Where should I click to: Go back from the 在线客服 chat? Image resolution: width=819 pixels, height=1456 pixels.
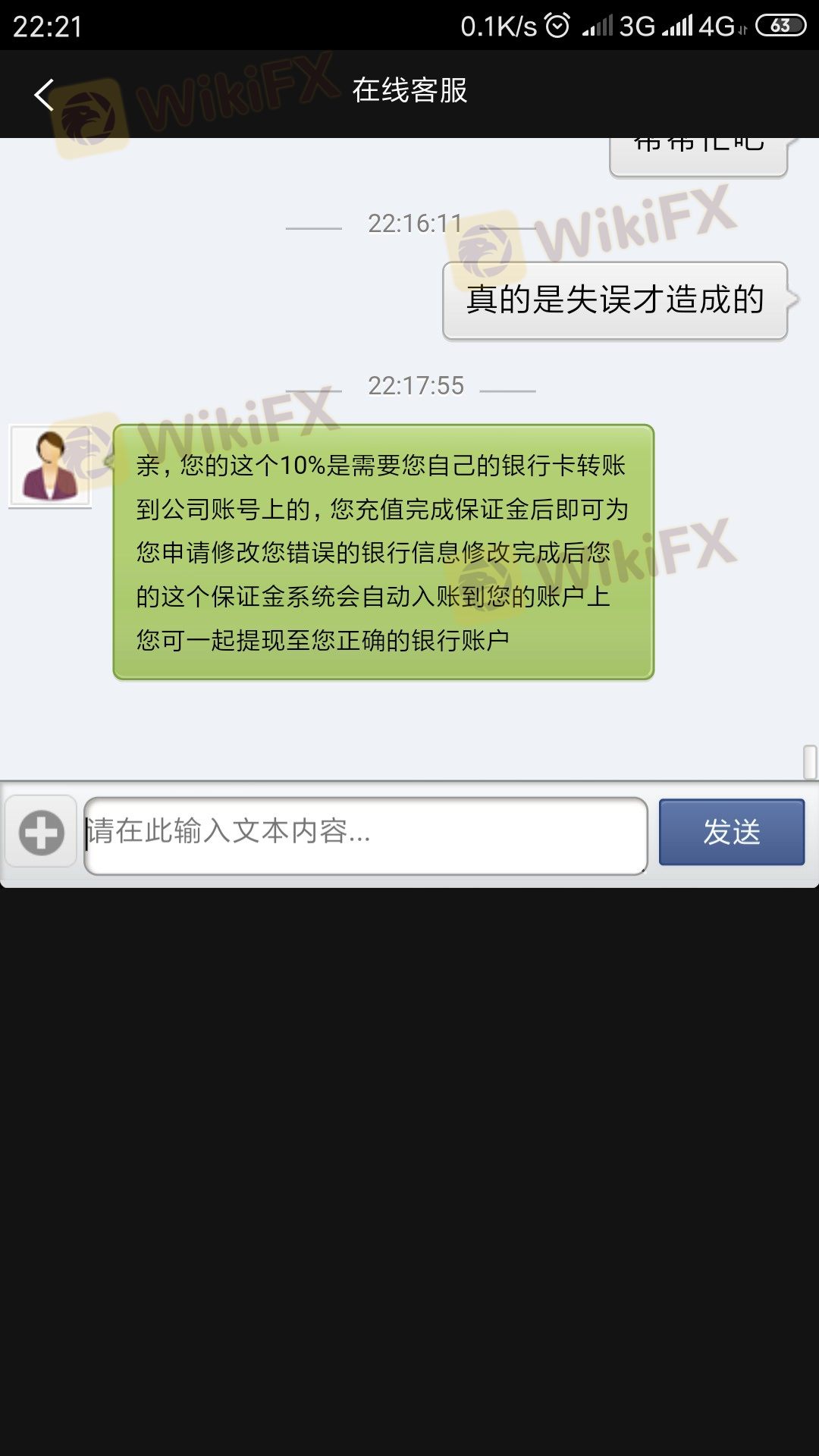coord(44,95)
